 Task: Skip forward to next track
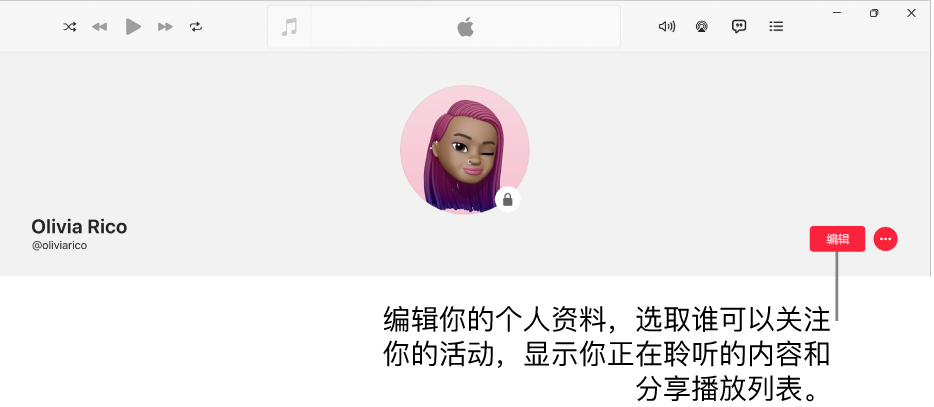166,27
